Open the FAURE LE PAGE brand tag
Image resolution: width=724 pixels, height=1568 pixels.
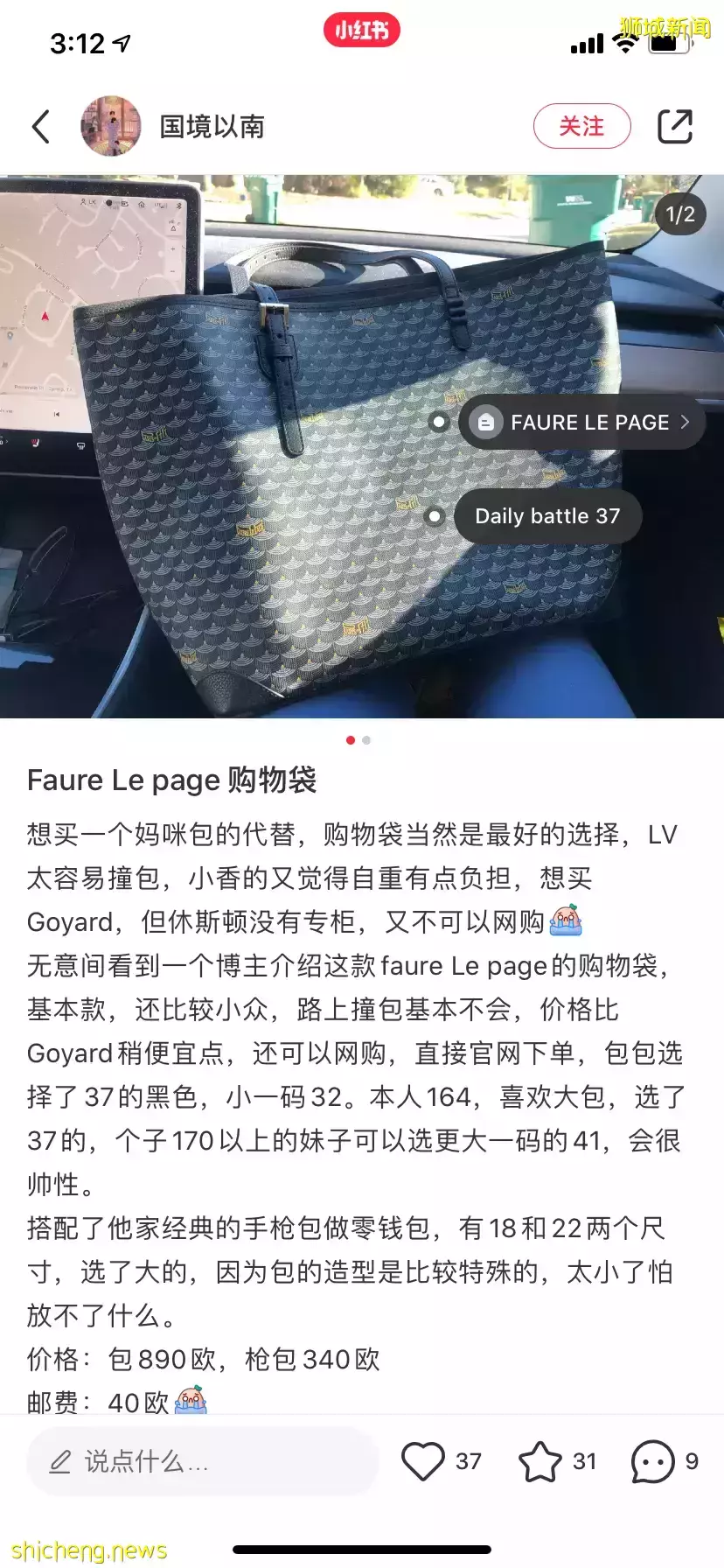(582, 423)
